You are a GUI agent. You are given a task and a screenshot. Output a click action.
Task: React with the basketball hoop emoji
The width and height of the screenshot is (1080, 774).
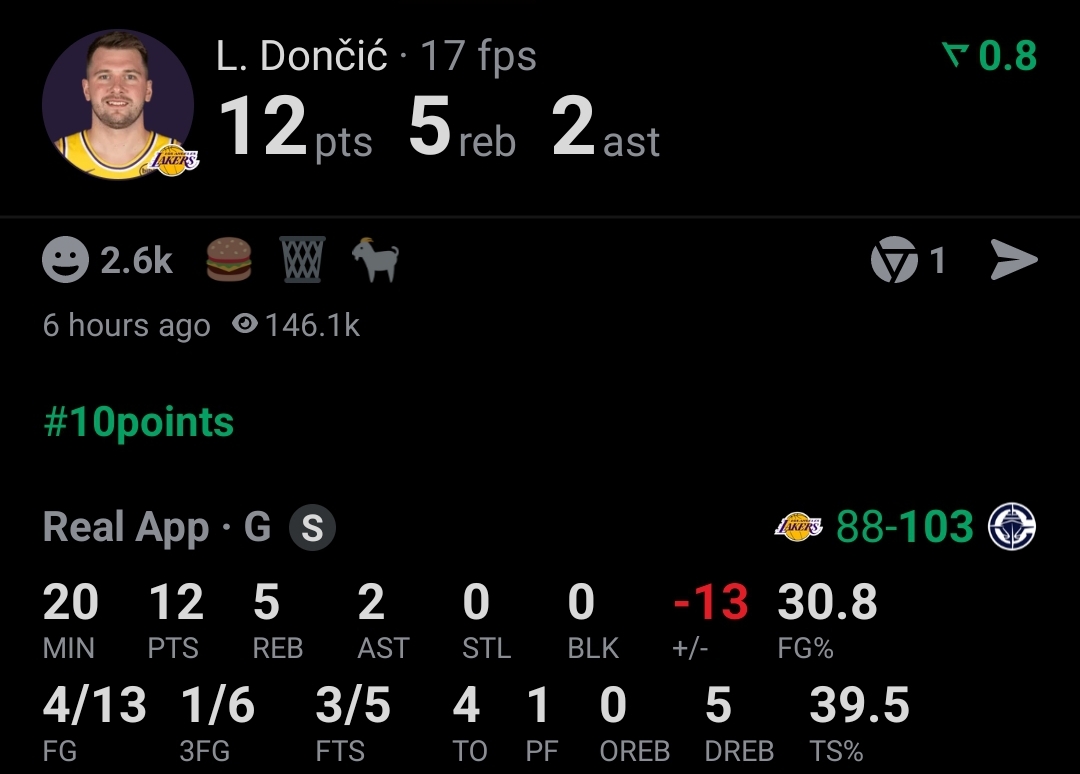pos(302,262)
